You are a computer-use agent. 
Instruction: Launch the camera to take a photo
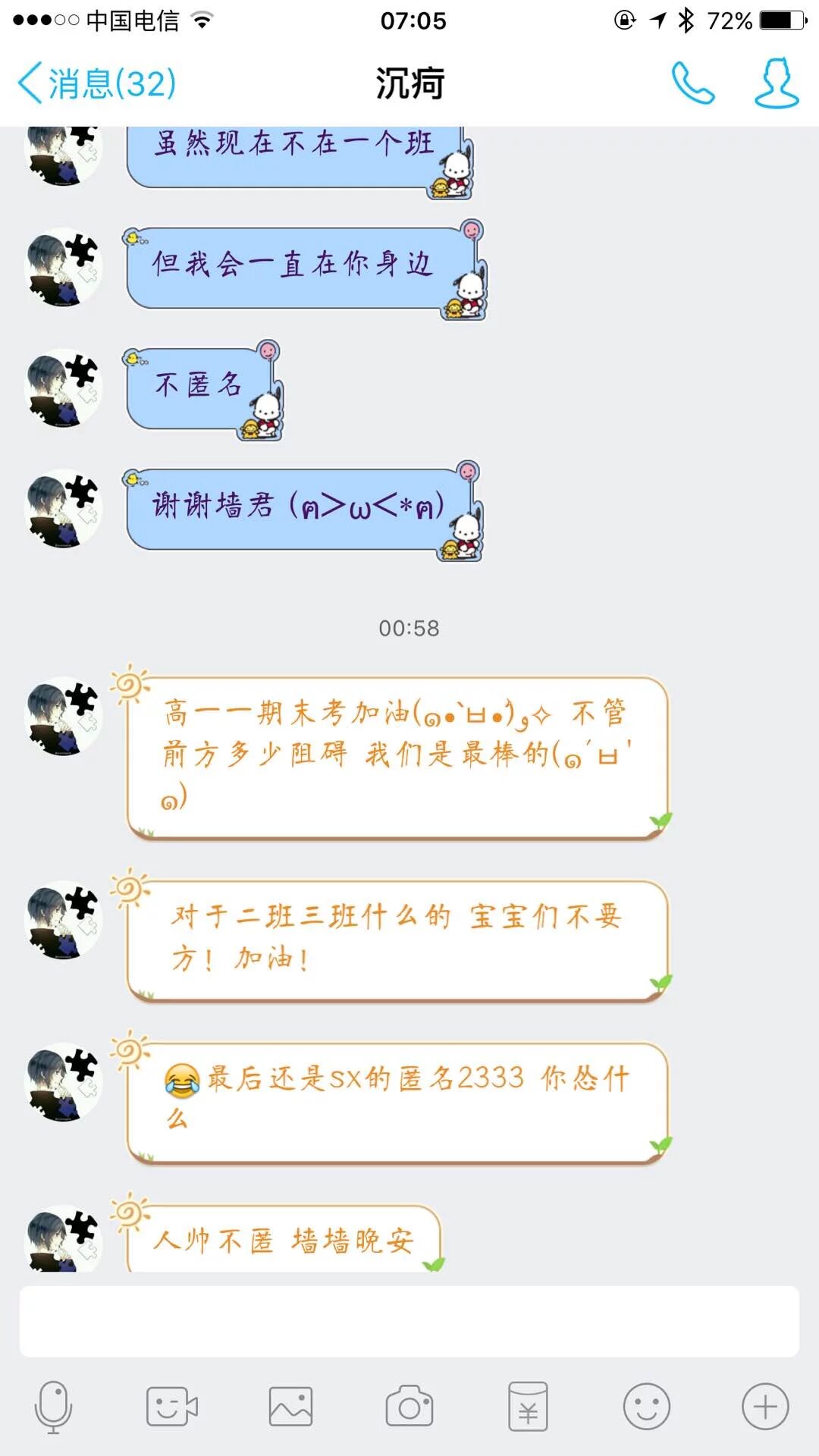pyautogui.click(x=409, y=1407)
